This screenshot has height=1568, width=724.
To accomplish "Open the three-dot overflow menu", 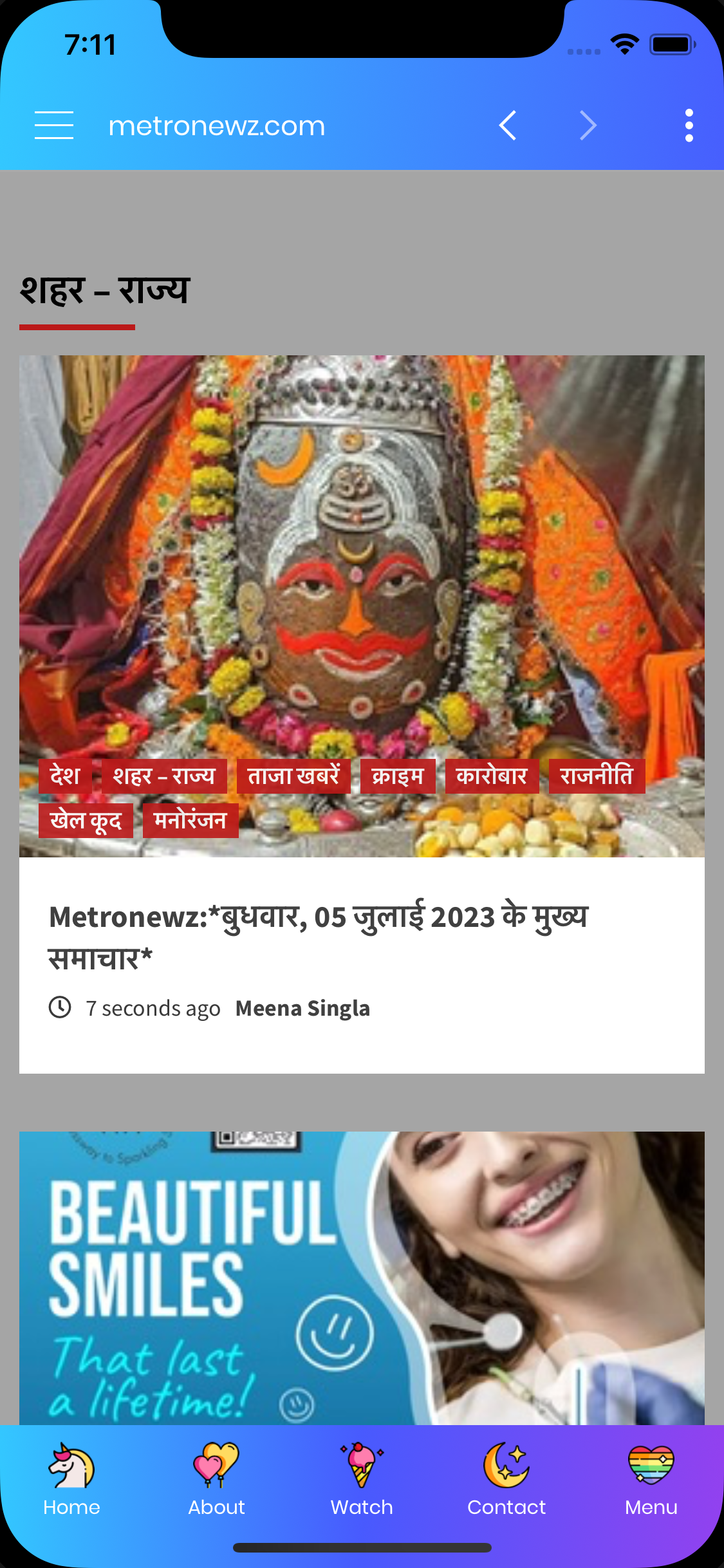I will click(x=689, y=125).
